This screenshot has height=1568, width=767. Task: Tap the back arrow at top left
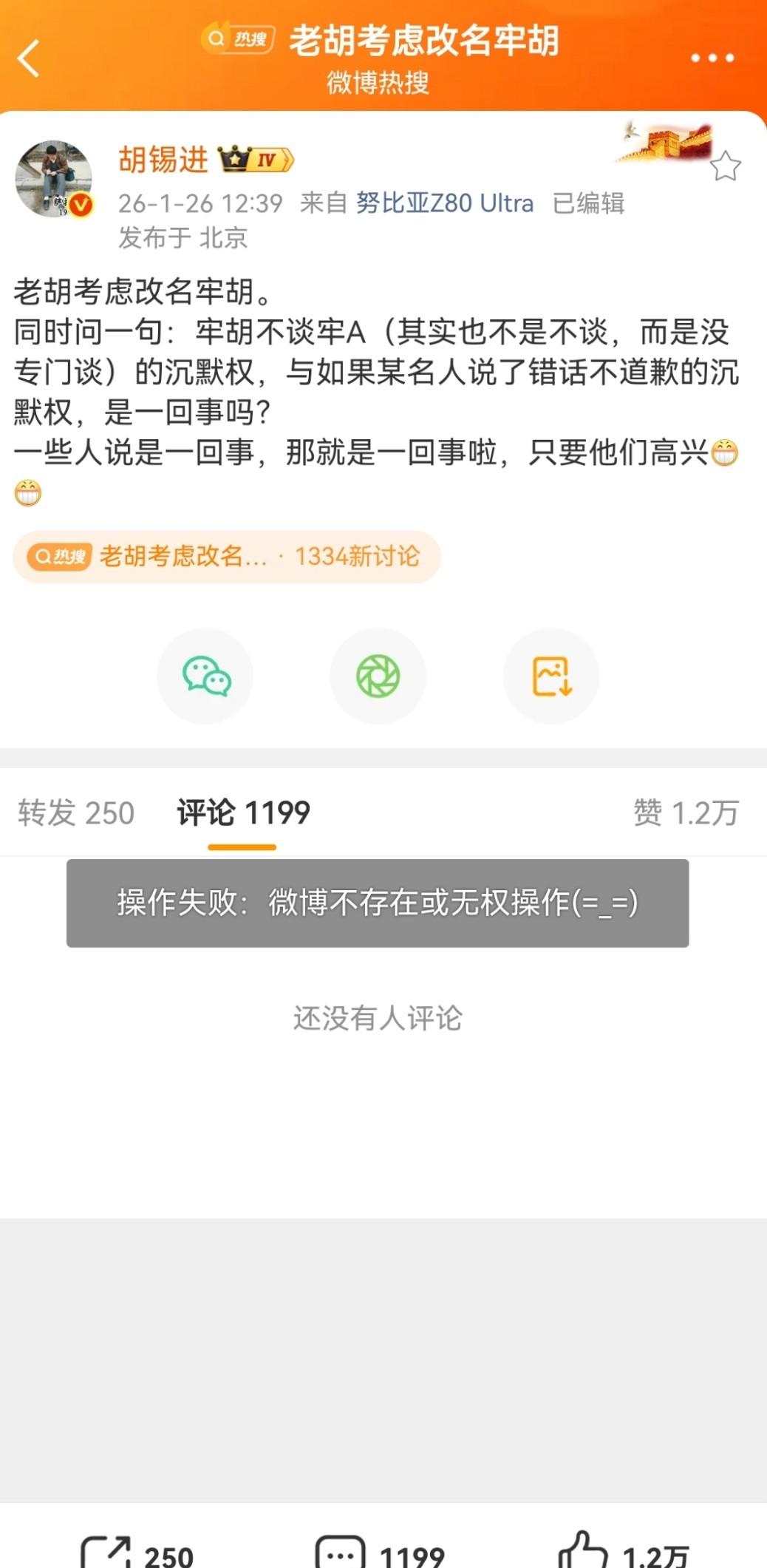pyautogui.click(x=30, y=59)
